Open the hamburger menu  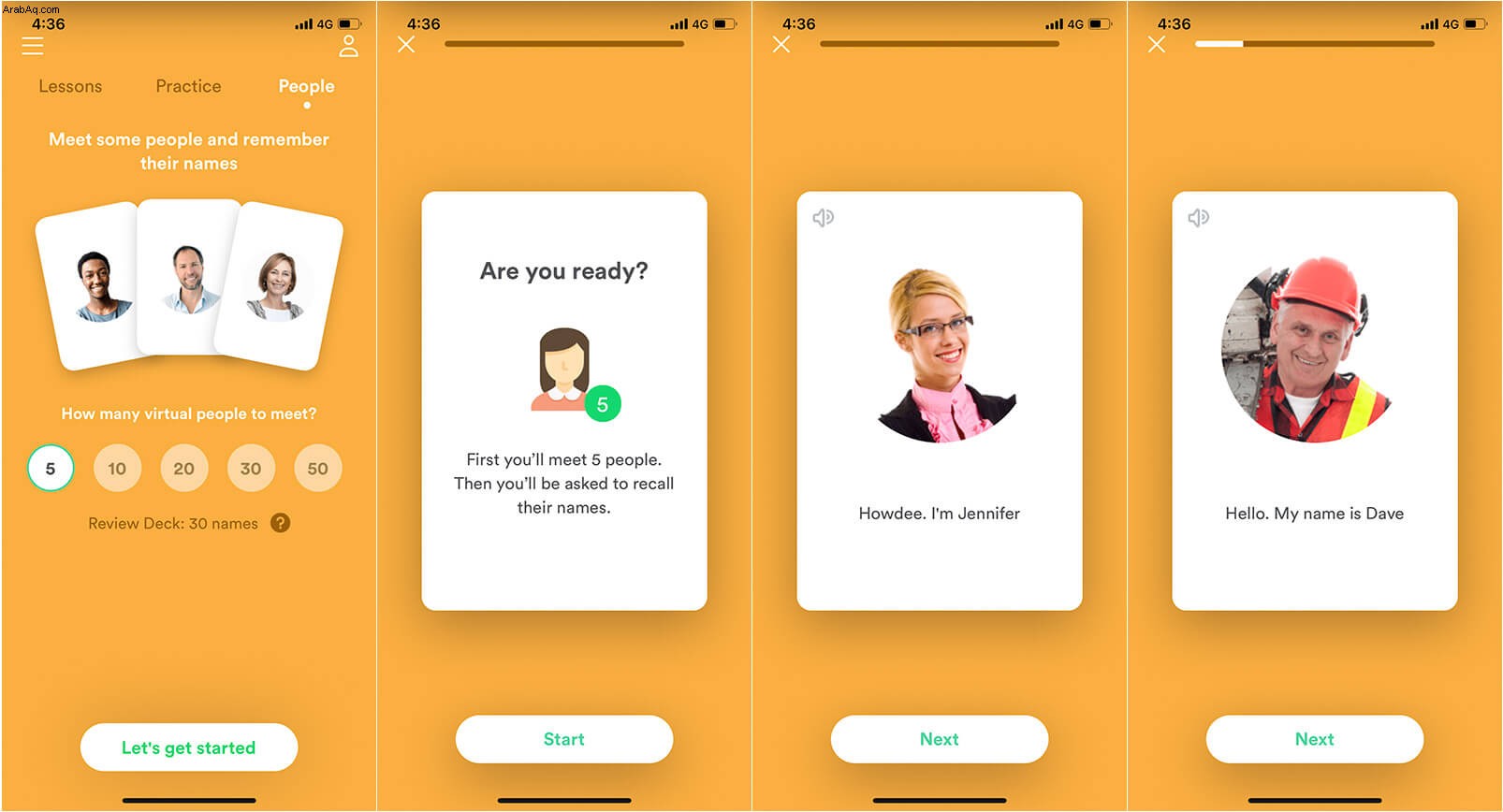click(33, 46)
